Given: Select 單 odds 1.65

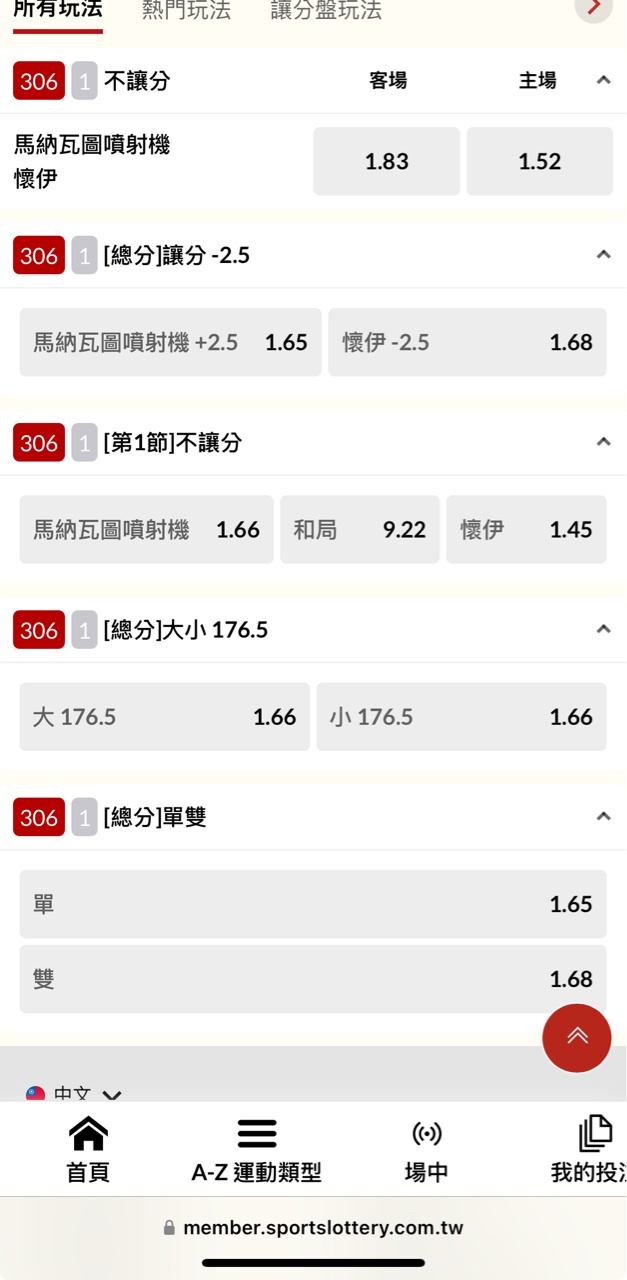Looking at the screenshot, I should [x=313, y=904].
